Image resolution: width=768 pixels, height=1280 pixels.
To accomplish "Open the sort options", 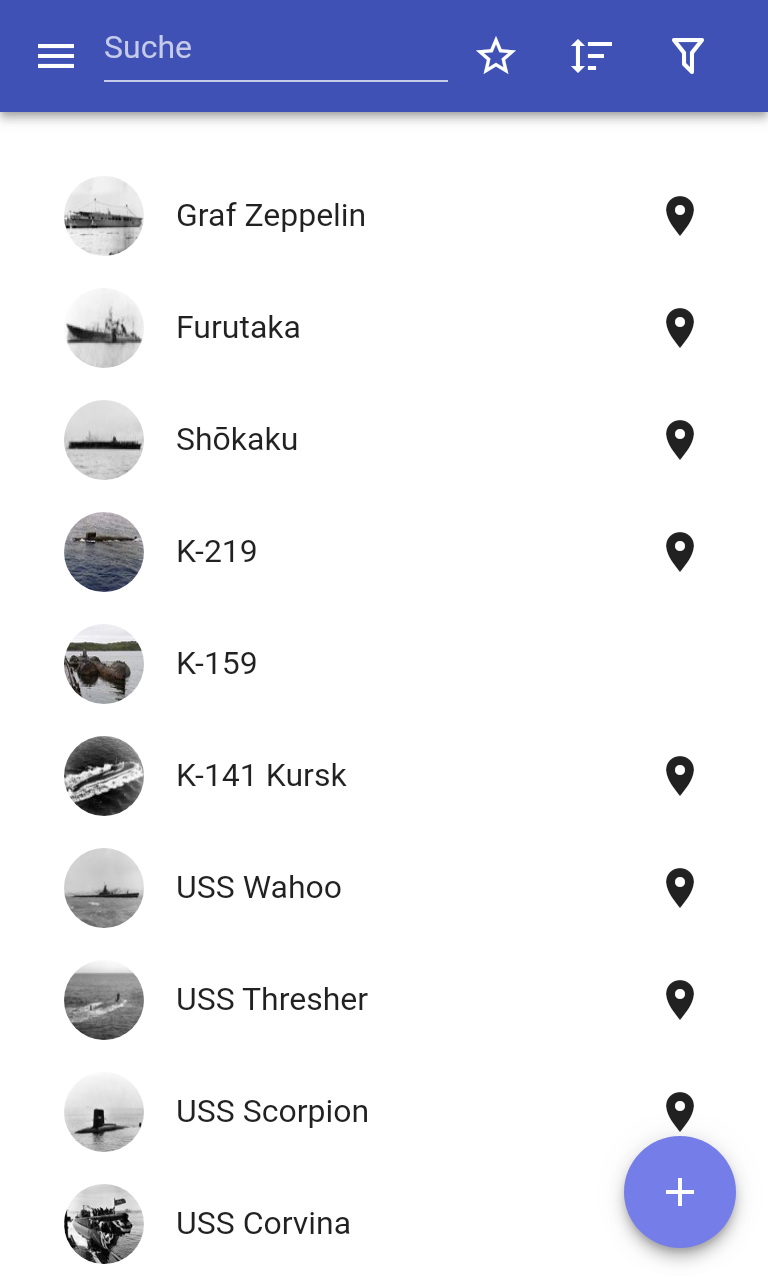I will pyautogui.click(x=591, y=57).
